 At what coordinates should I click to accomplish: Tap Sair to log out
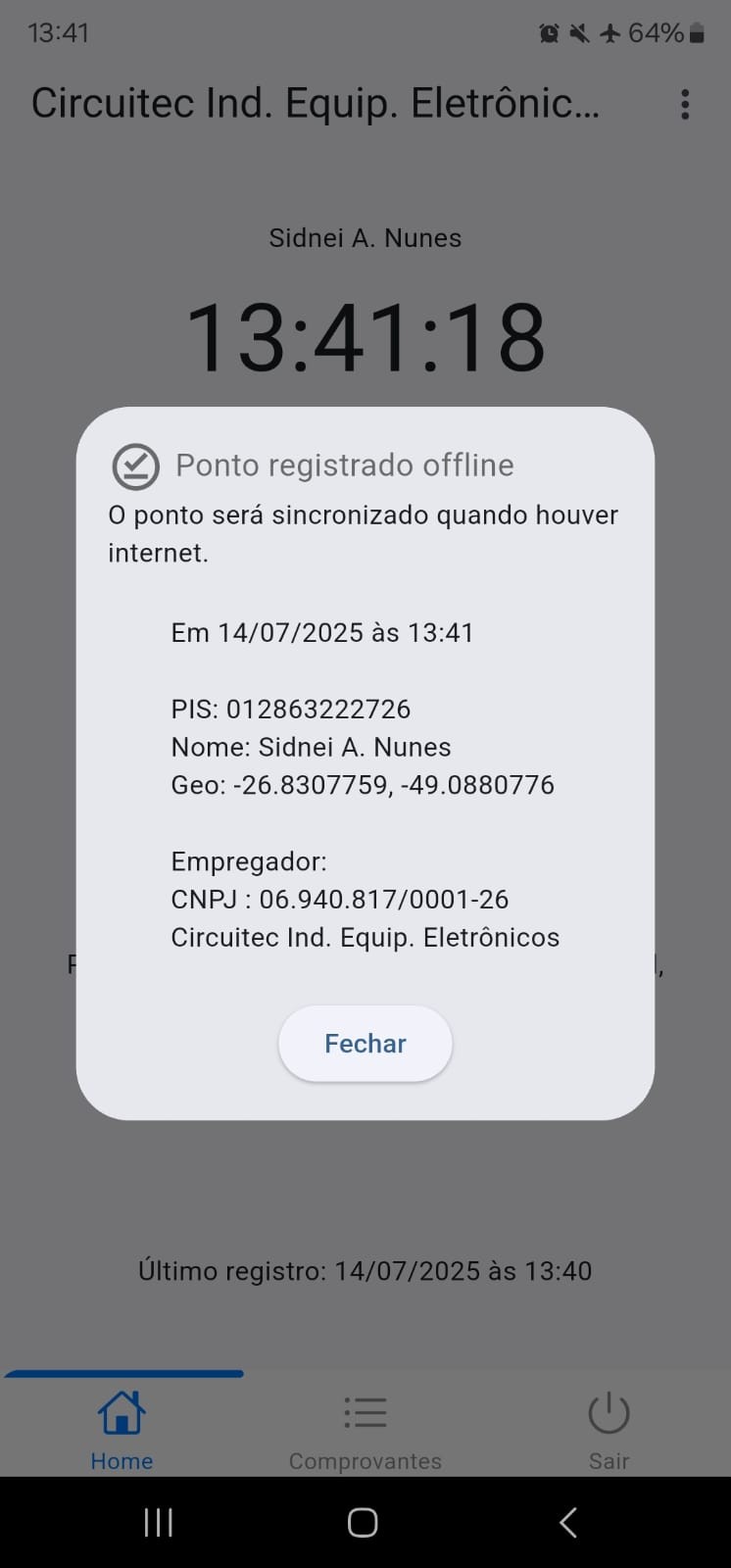pyautogui.click(x=608, y=1429)
